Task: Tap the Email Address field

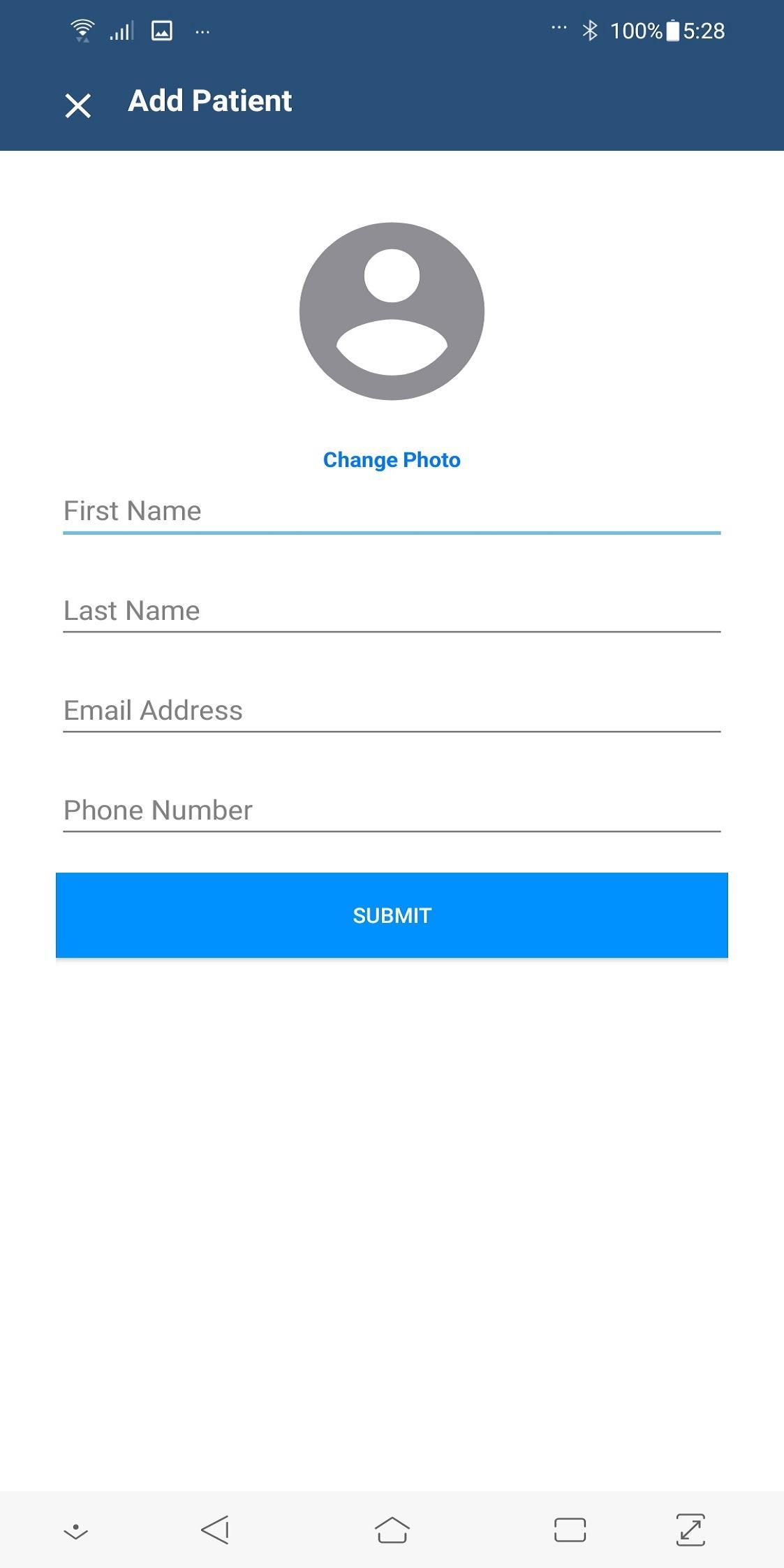Action: tap(392, 711)
